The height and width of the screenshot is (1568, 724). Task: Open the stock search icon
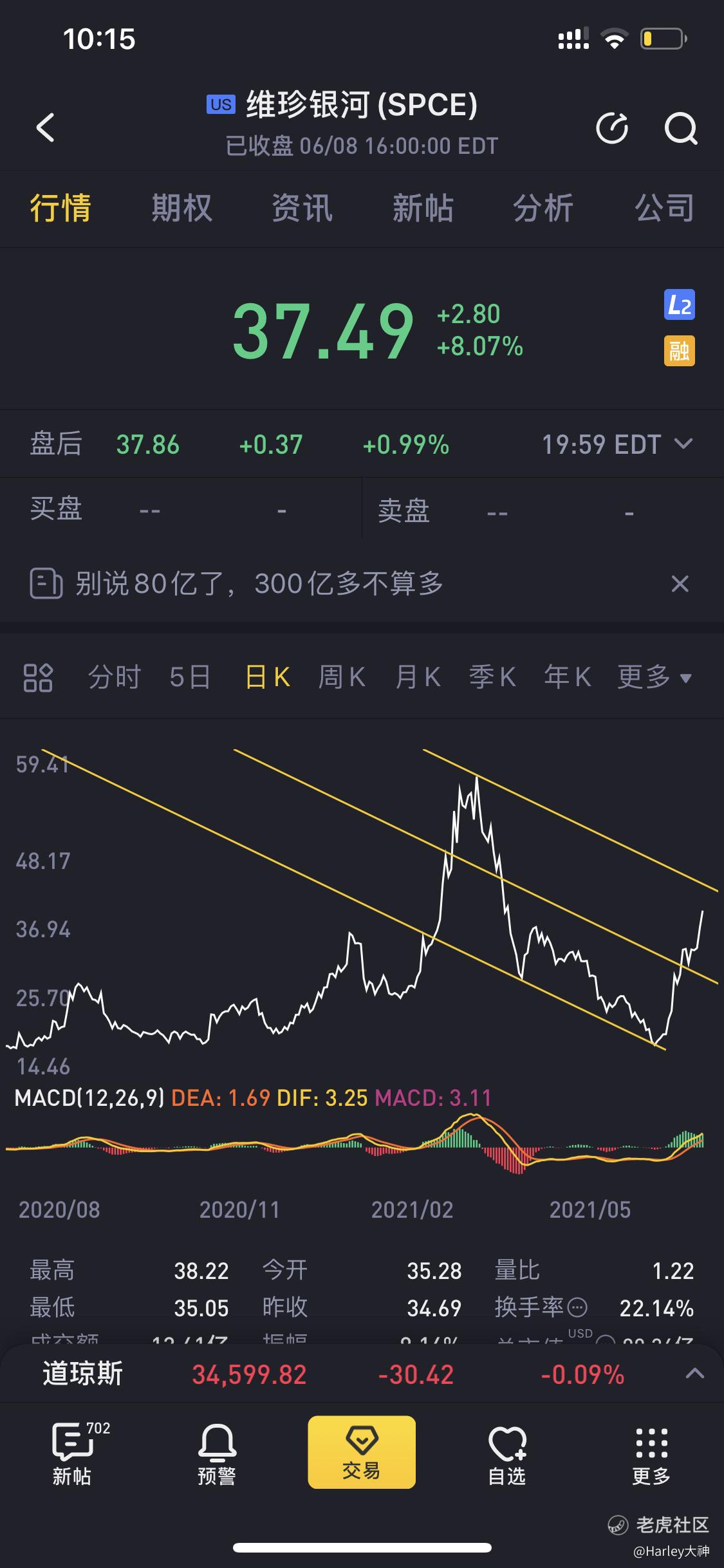(x=681, y=127)
